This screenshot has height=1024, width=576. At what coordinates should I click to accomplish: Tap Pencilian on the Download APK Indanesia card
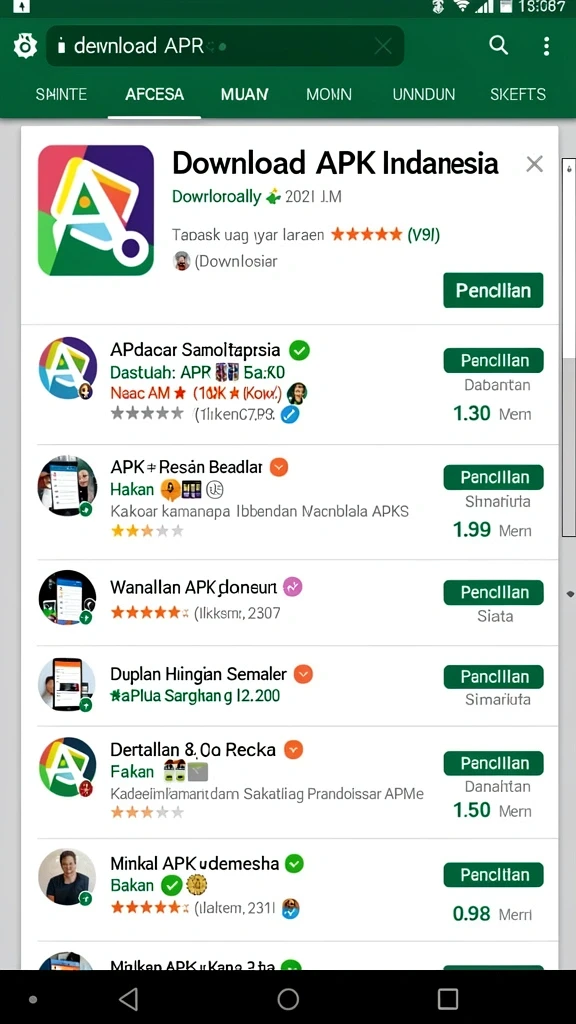coord(493,290)
